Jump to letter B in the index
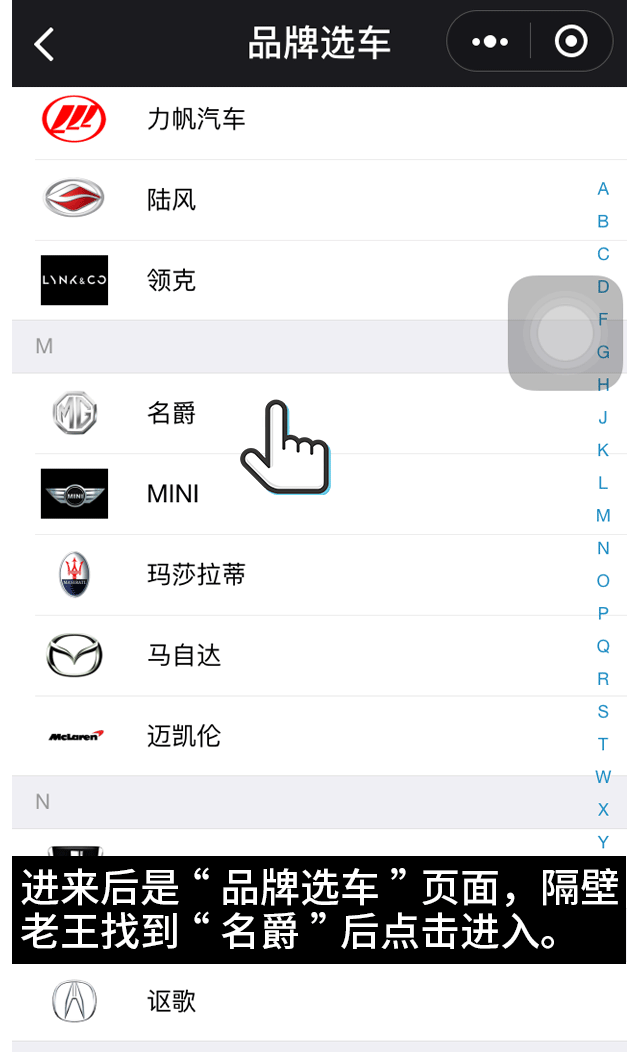This screenshot has width=640, height=1052. pyautogui.click(x=603, y=222)
